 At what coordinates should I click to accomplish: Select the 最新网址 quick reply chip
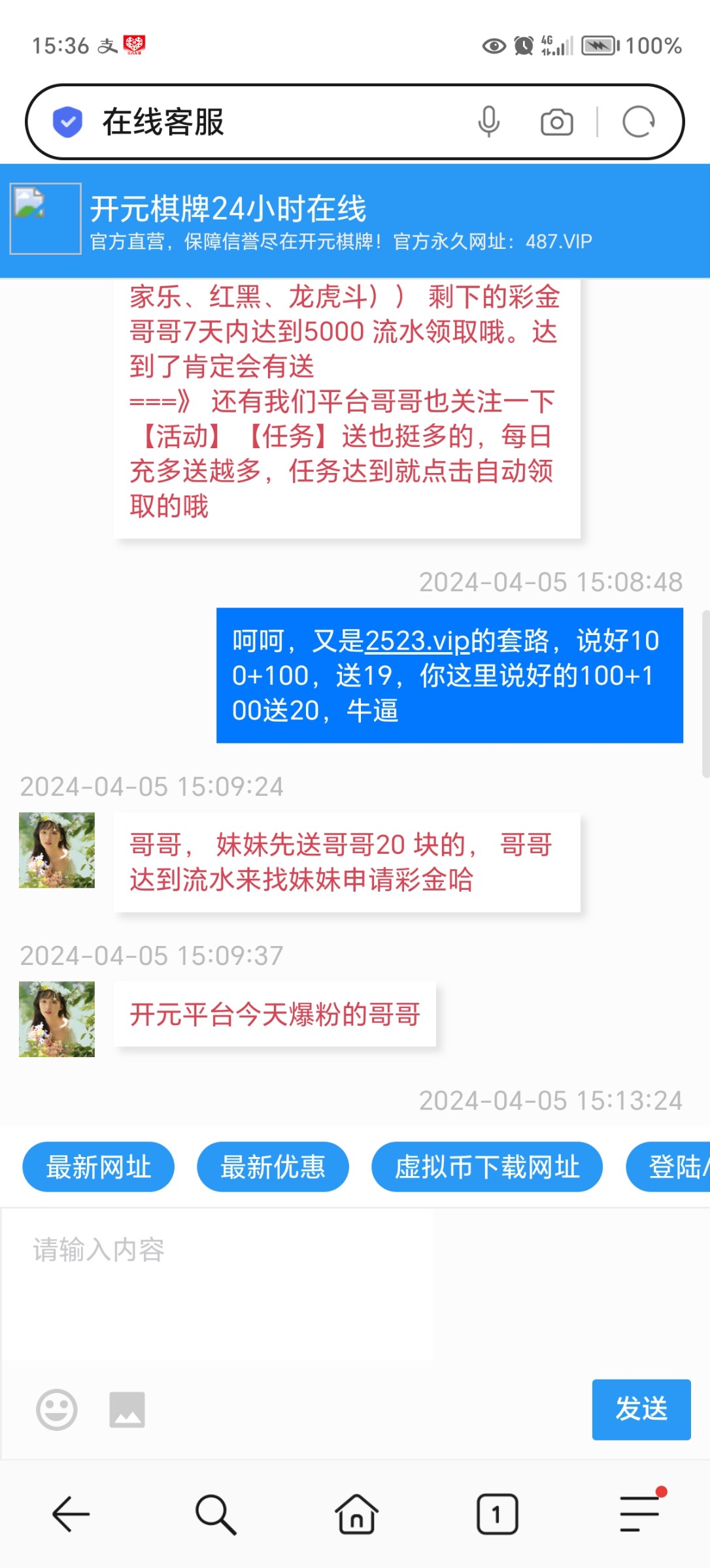99,1167
